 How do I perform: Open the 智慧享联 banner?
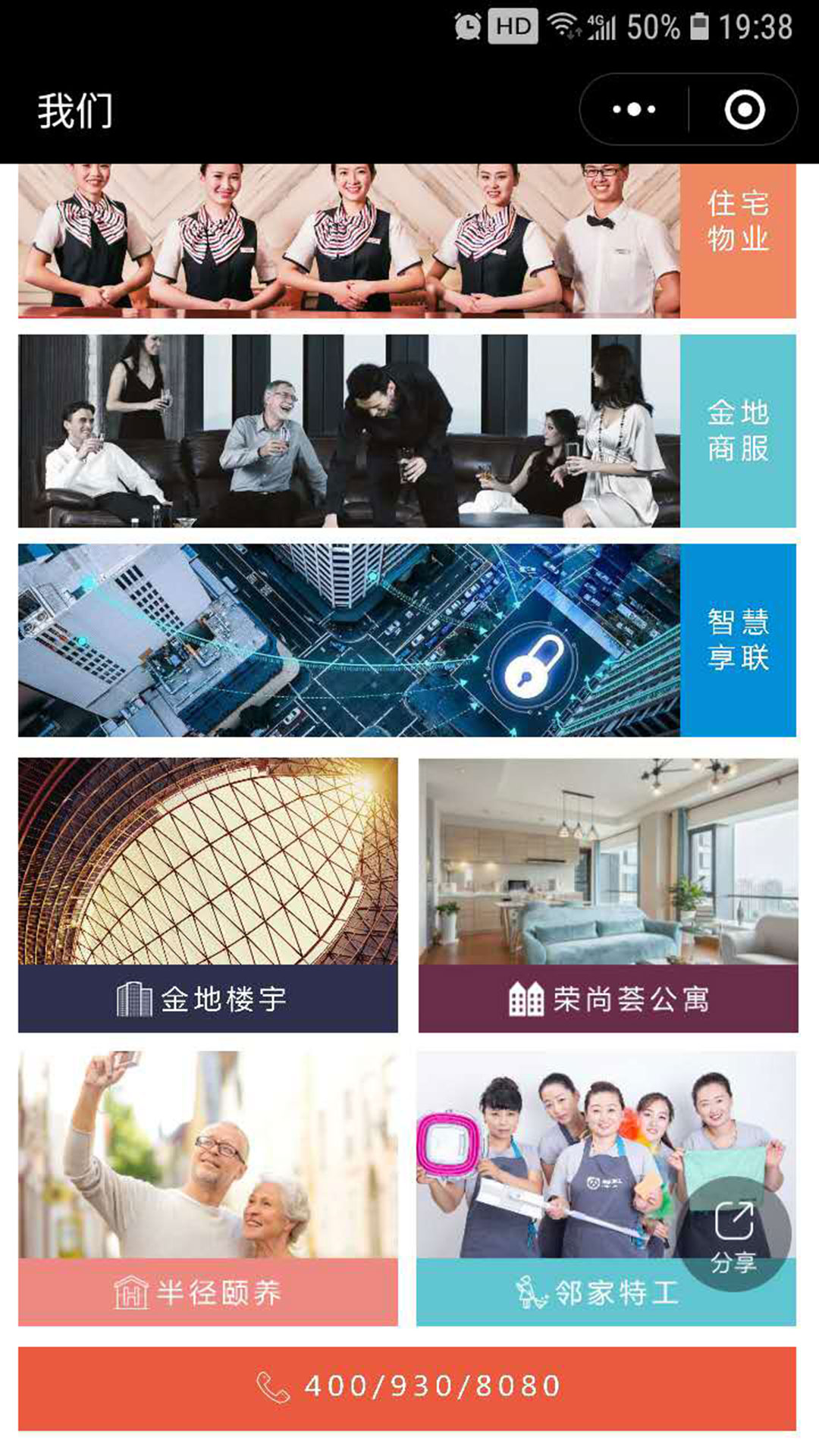tap(406, 640)
